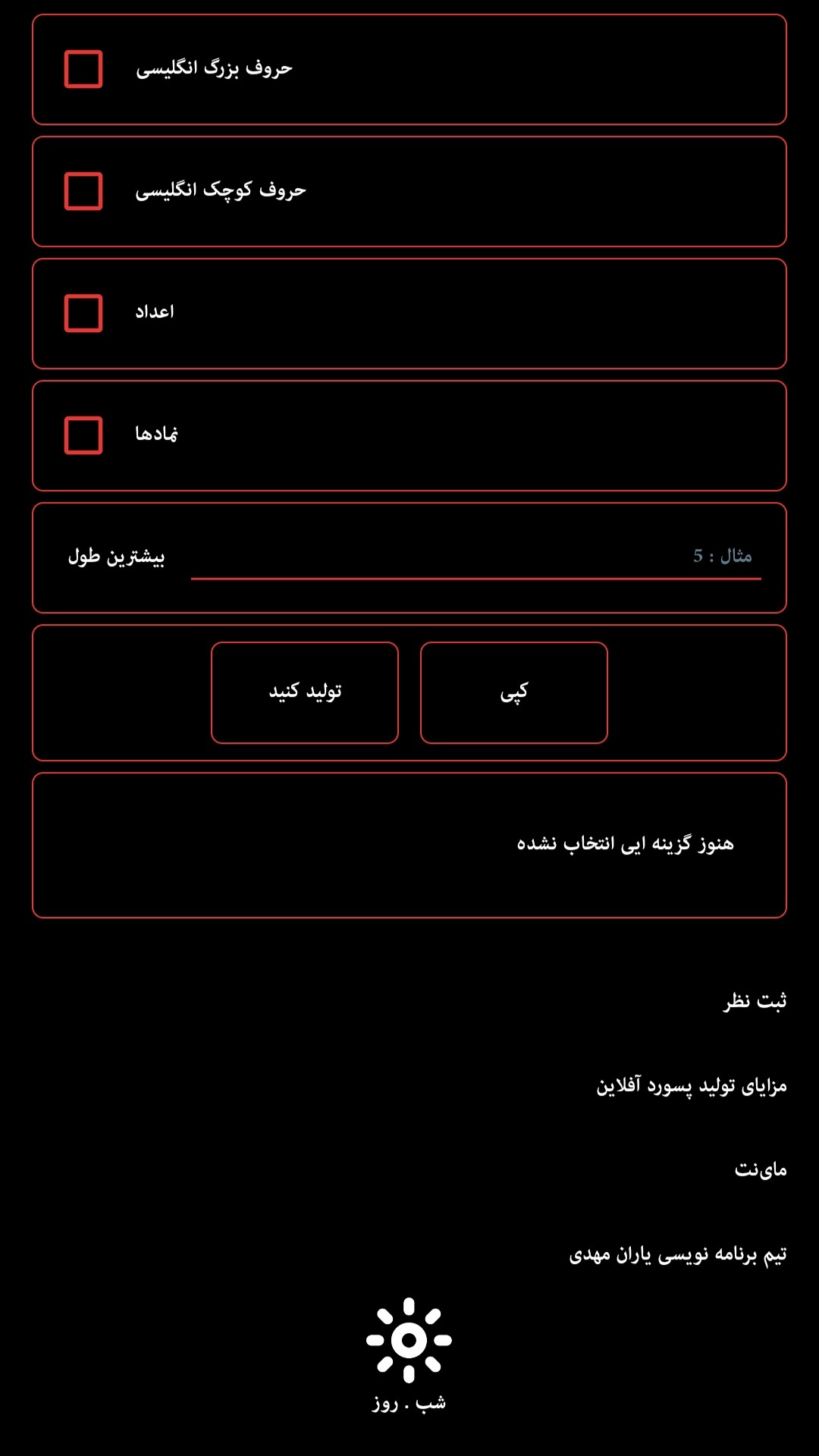The image size is (819, 1456).
Task: Toggle the نمادها checkbox
Action: (x=83, y=435)
